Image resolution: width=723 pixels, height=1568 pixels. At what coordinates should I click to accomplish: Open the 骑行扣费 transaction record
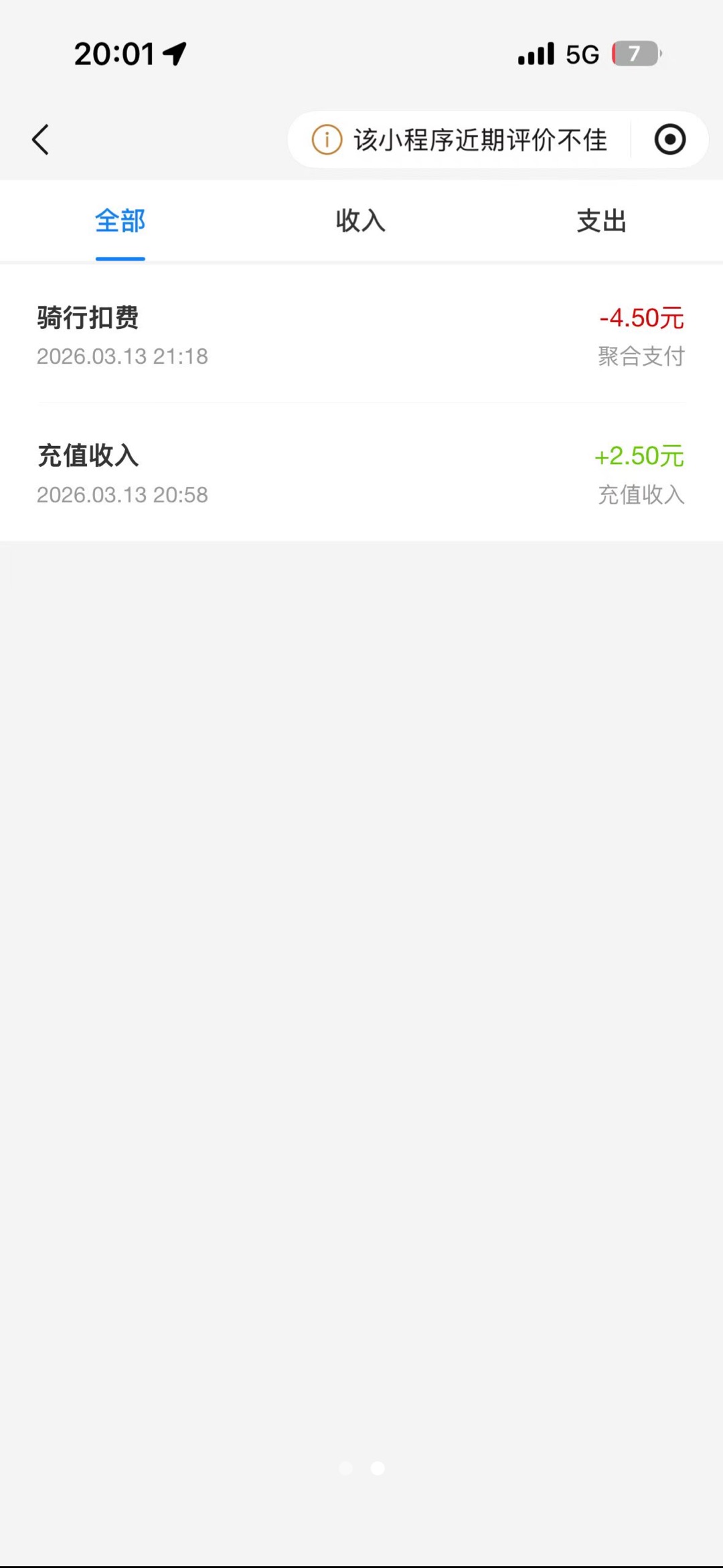pos(361,336)
